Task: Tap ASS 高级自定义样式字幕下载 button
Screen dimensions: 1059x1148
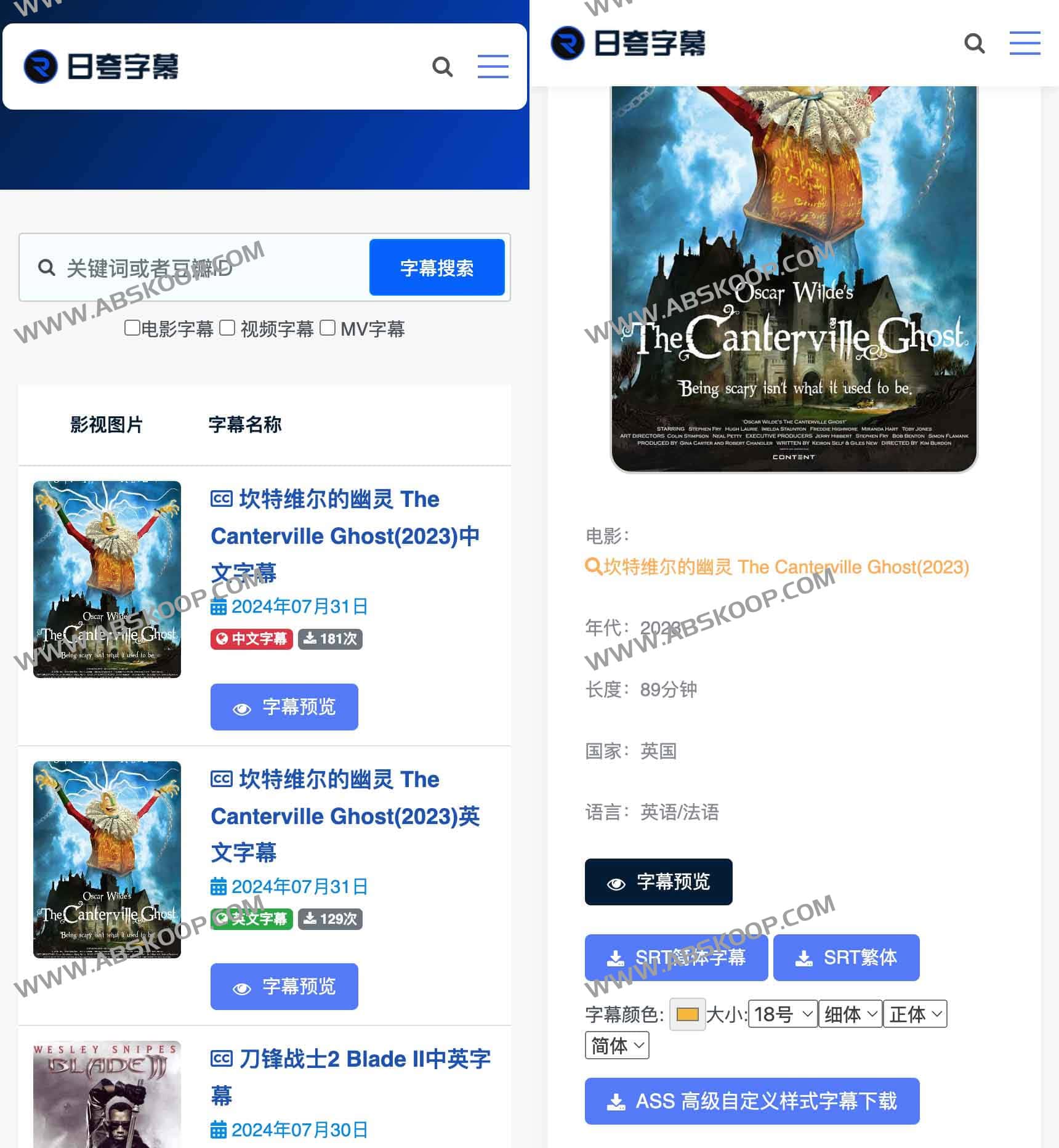Action: (x=752, y=1101)
